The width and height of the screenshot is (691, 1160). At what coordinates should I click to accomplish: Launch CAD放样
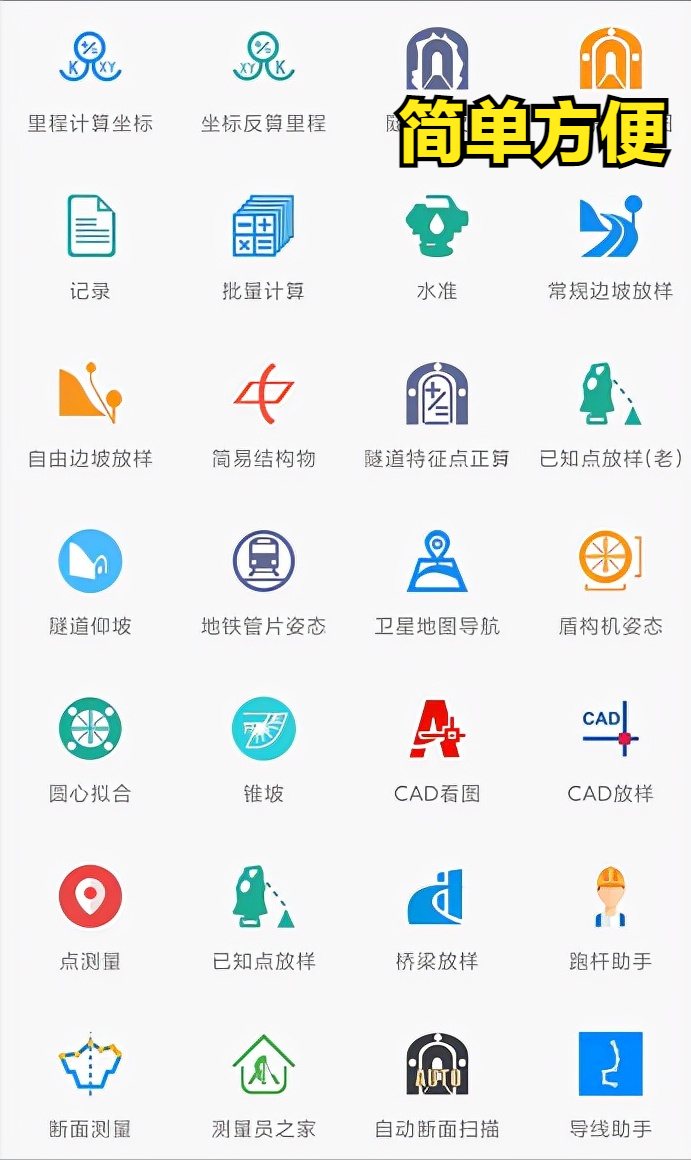click(x=610, y=729)
